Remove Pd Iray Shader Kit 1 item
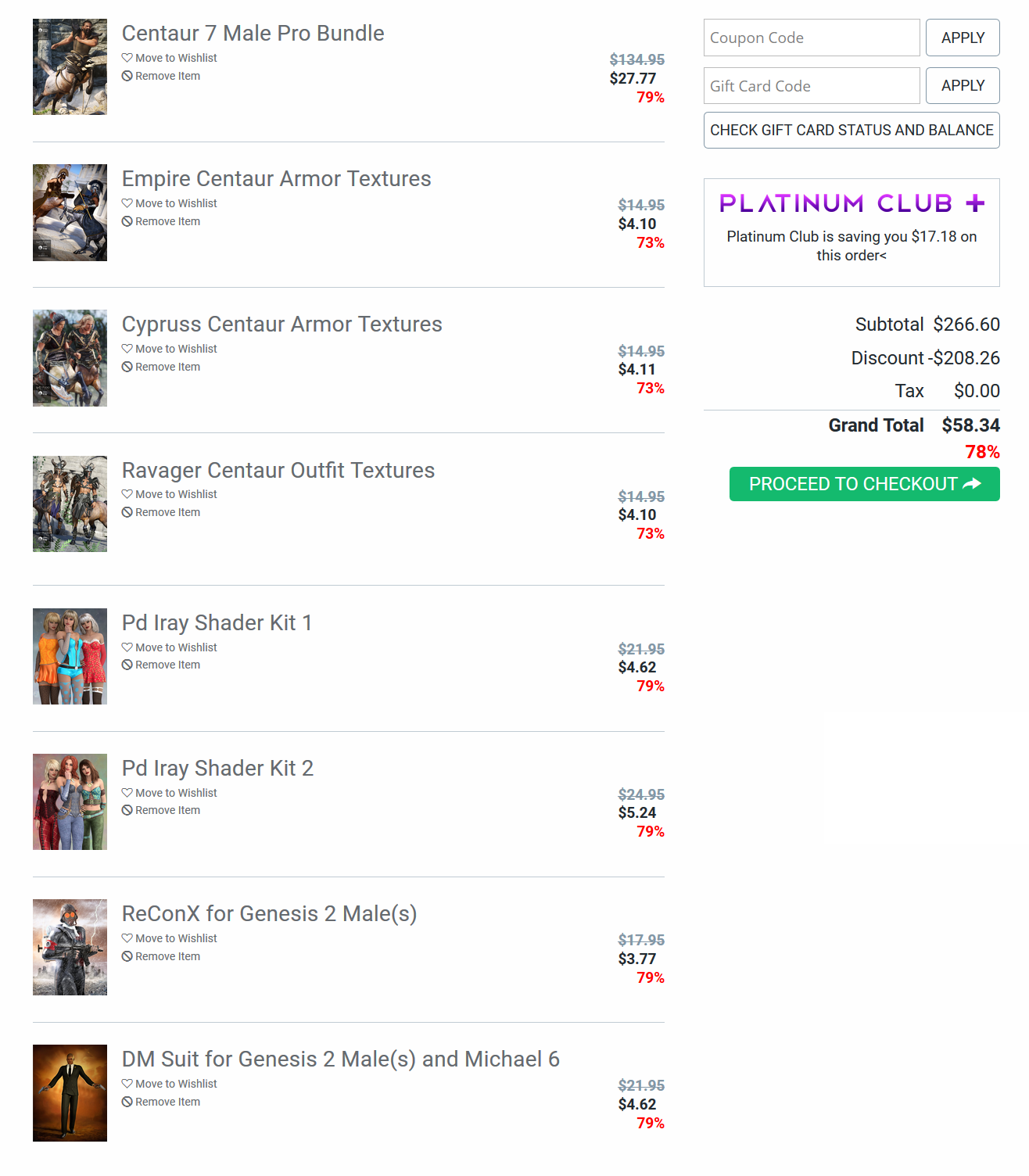This screenshot has width=1029, height=1176. point(167,665)
